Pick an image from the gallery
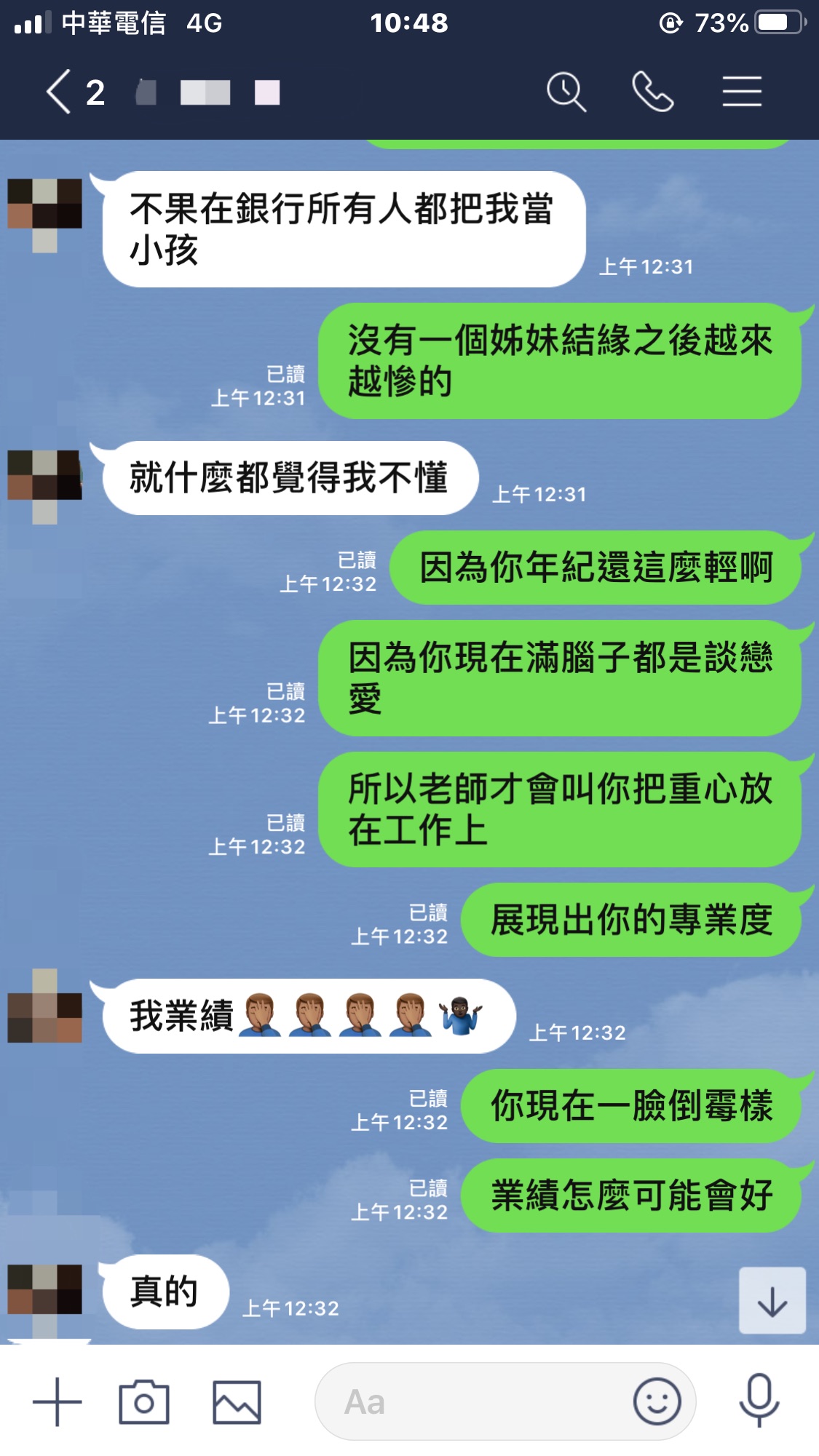This screenshot has width=819, height=1456. tap(237, 1401)
